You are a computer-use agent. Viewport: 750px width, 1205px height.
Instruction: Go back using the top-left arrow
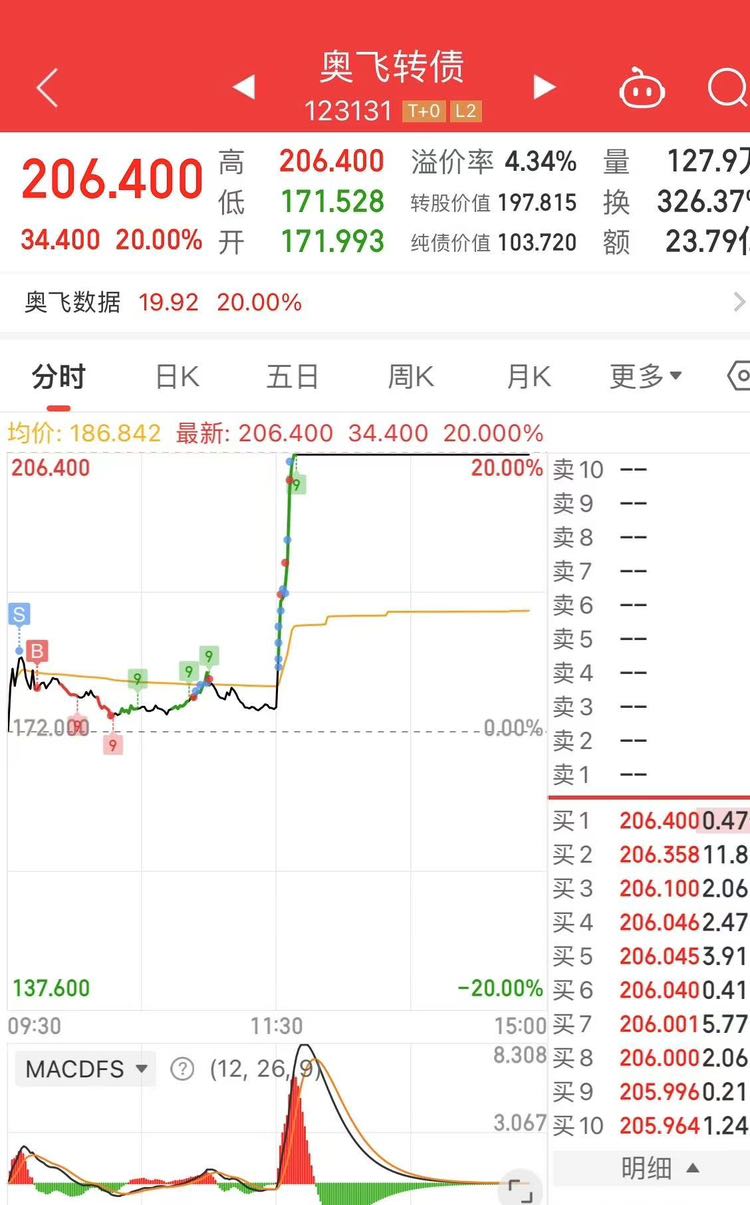point(47,88)
